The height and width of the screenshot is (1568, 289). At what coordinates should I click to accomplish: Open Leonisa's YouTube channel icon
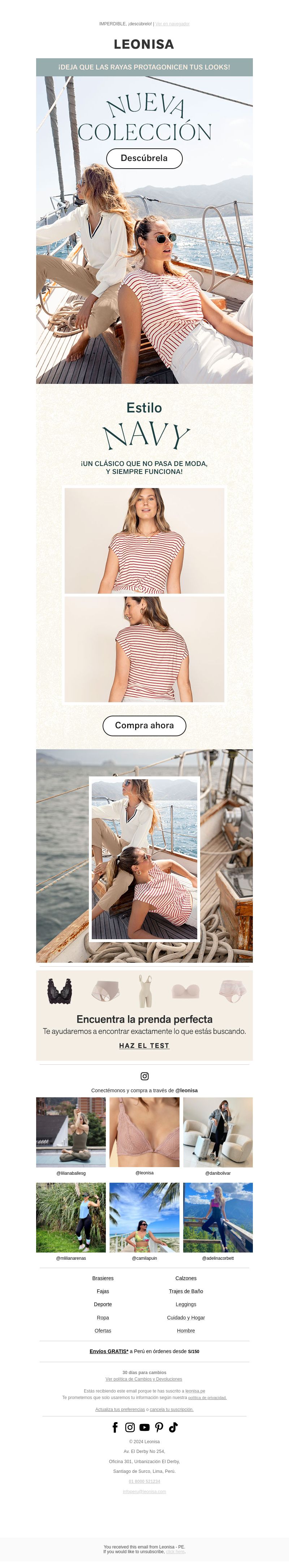[x=144, y=1427]
